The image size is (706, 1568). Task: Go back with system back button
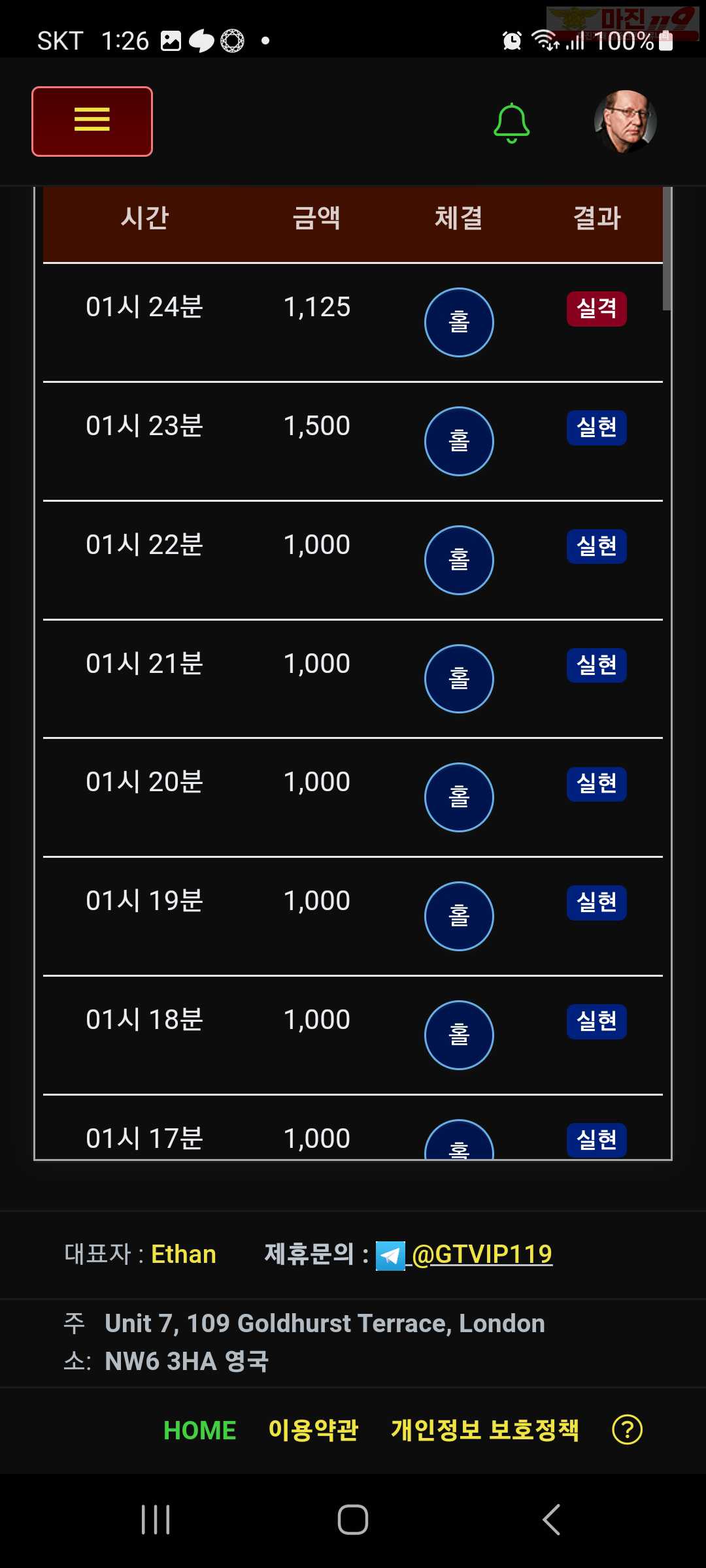point(551,1519)
